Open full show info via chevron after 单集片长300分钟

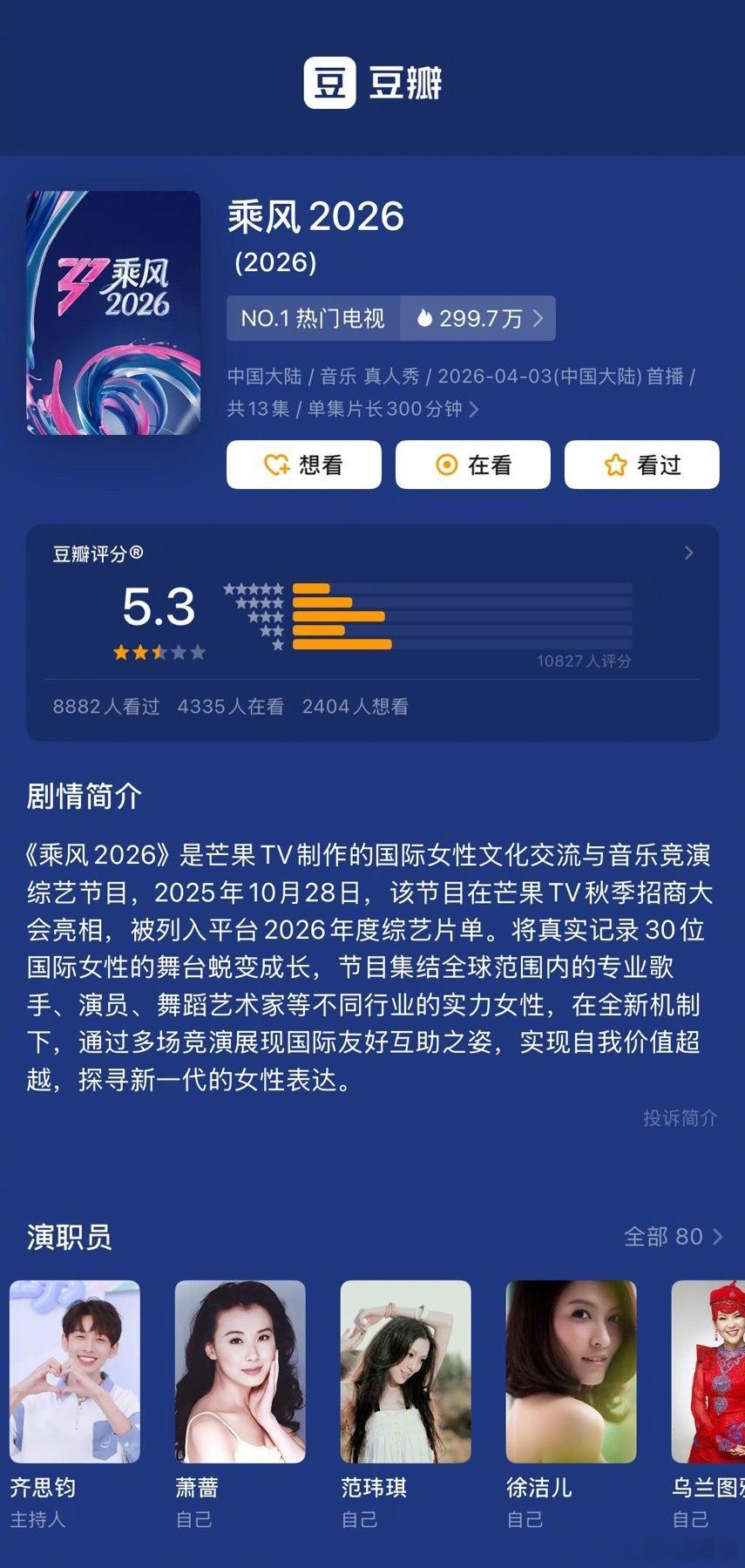474,409
